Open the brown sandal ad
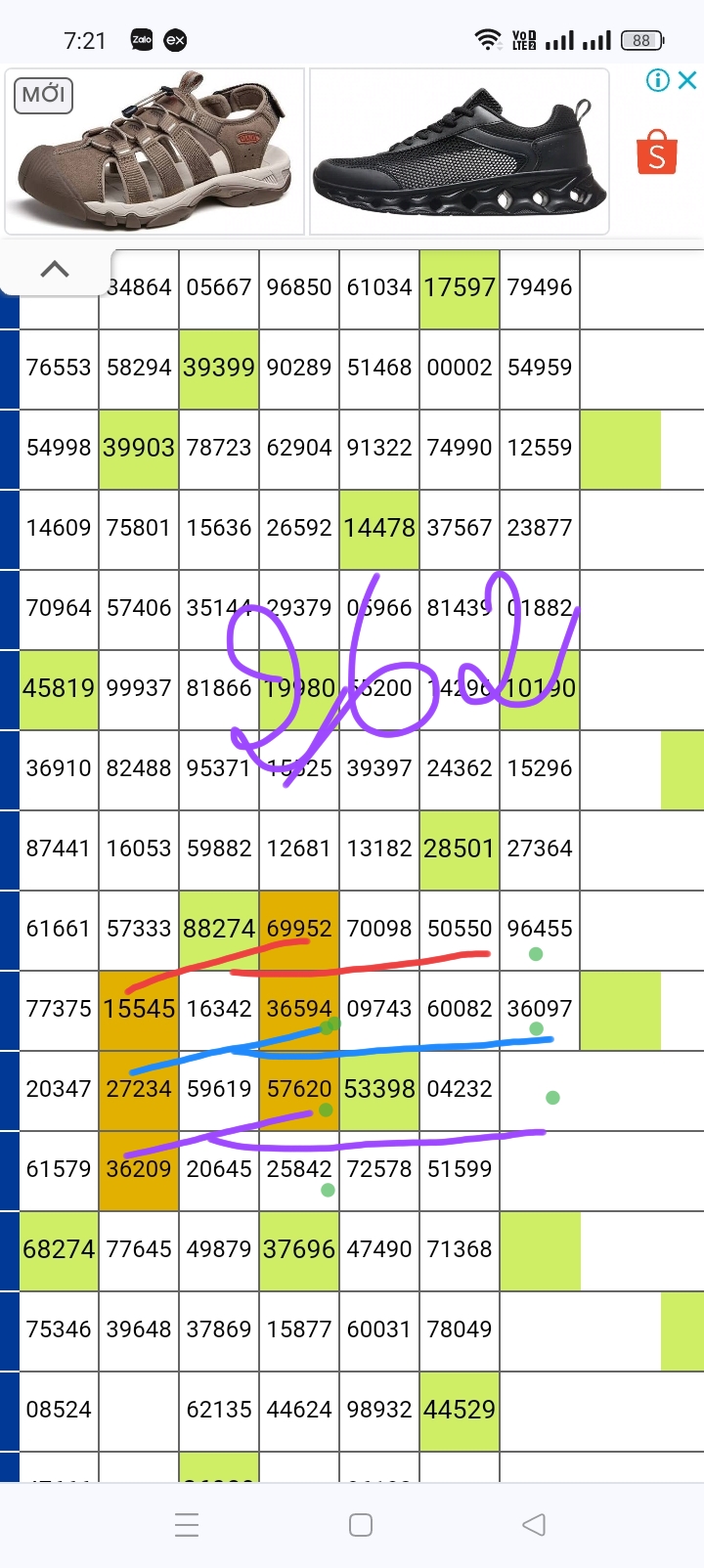704x1568 pixels. pos(155,152)
